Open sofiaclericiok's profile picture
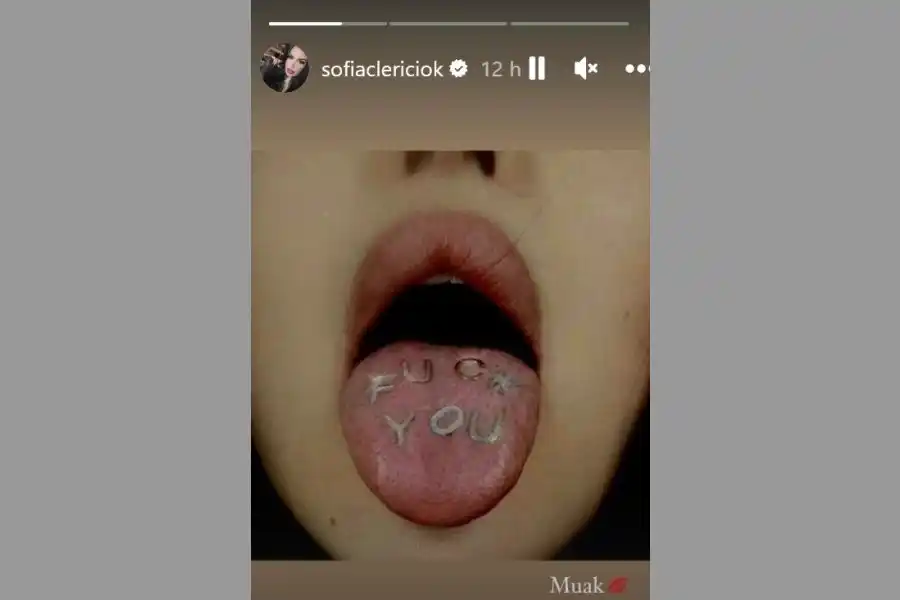This screenshot has height=600, width=900. coord(285,68)
